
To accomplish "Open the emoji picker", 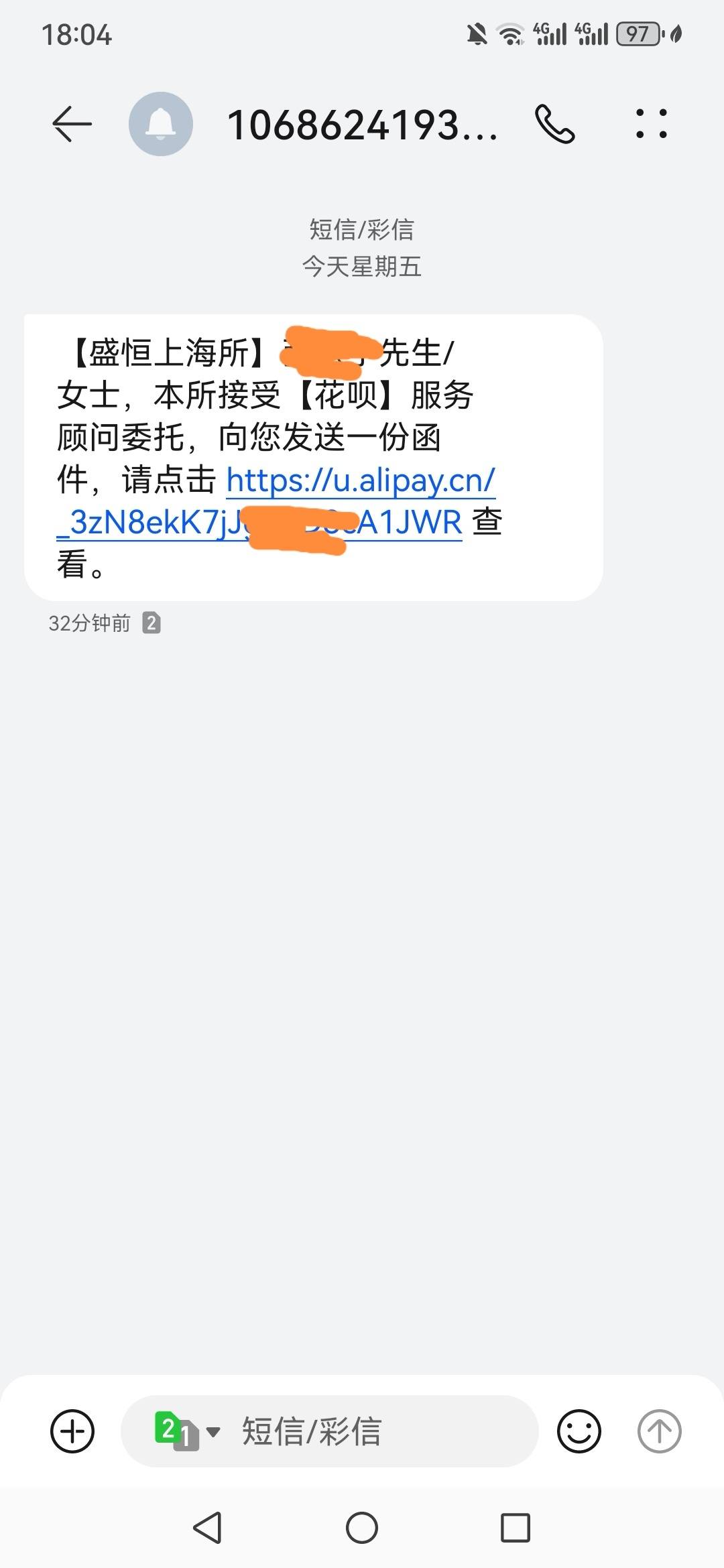I will click(x=579, y=1431).
